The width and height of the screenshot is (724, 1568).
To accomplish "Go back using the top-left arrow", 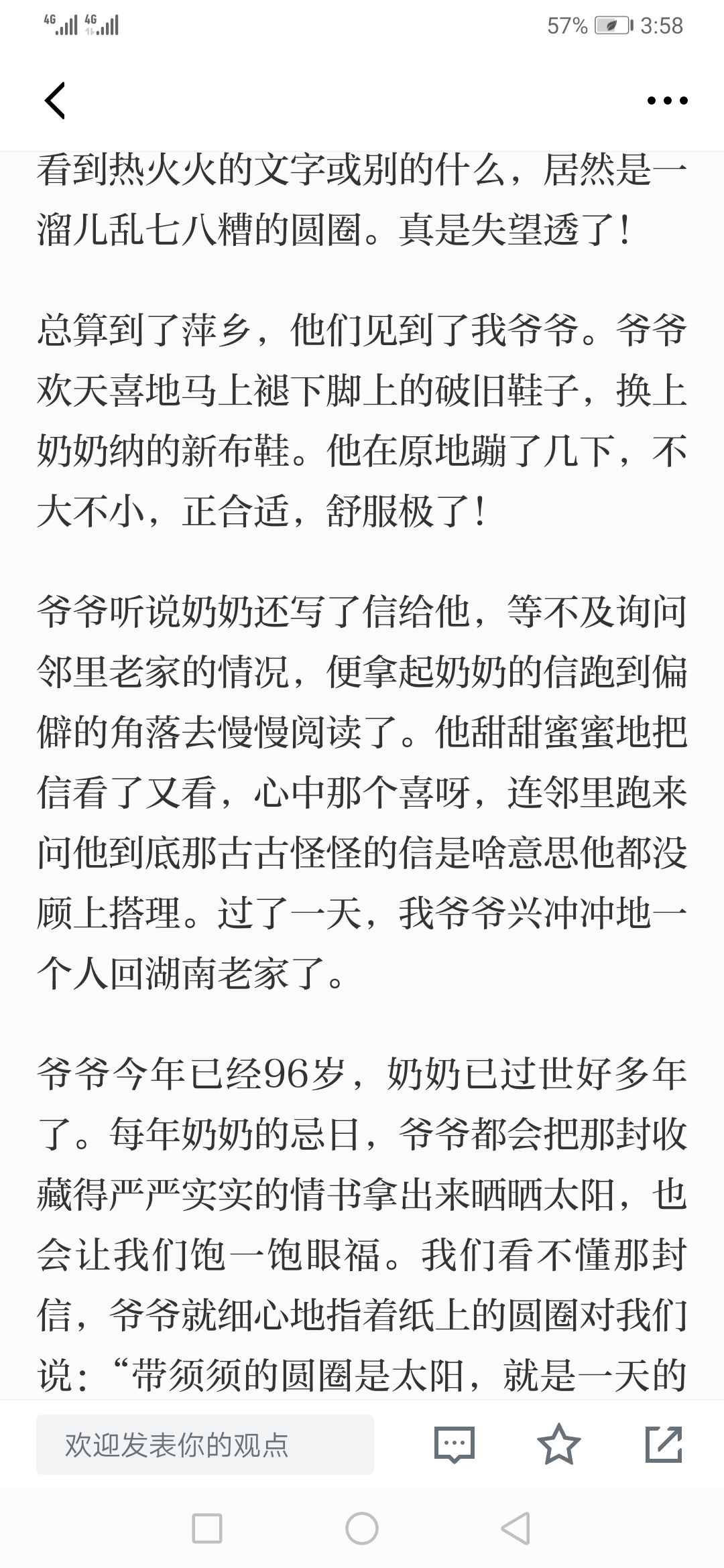I will [x=55, y=101].
